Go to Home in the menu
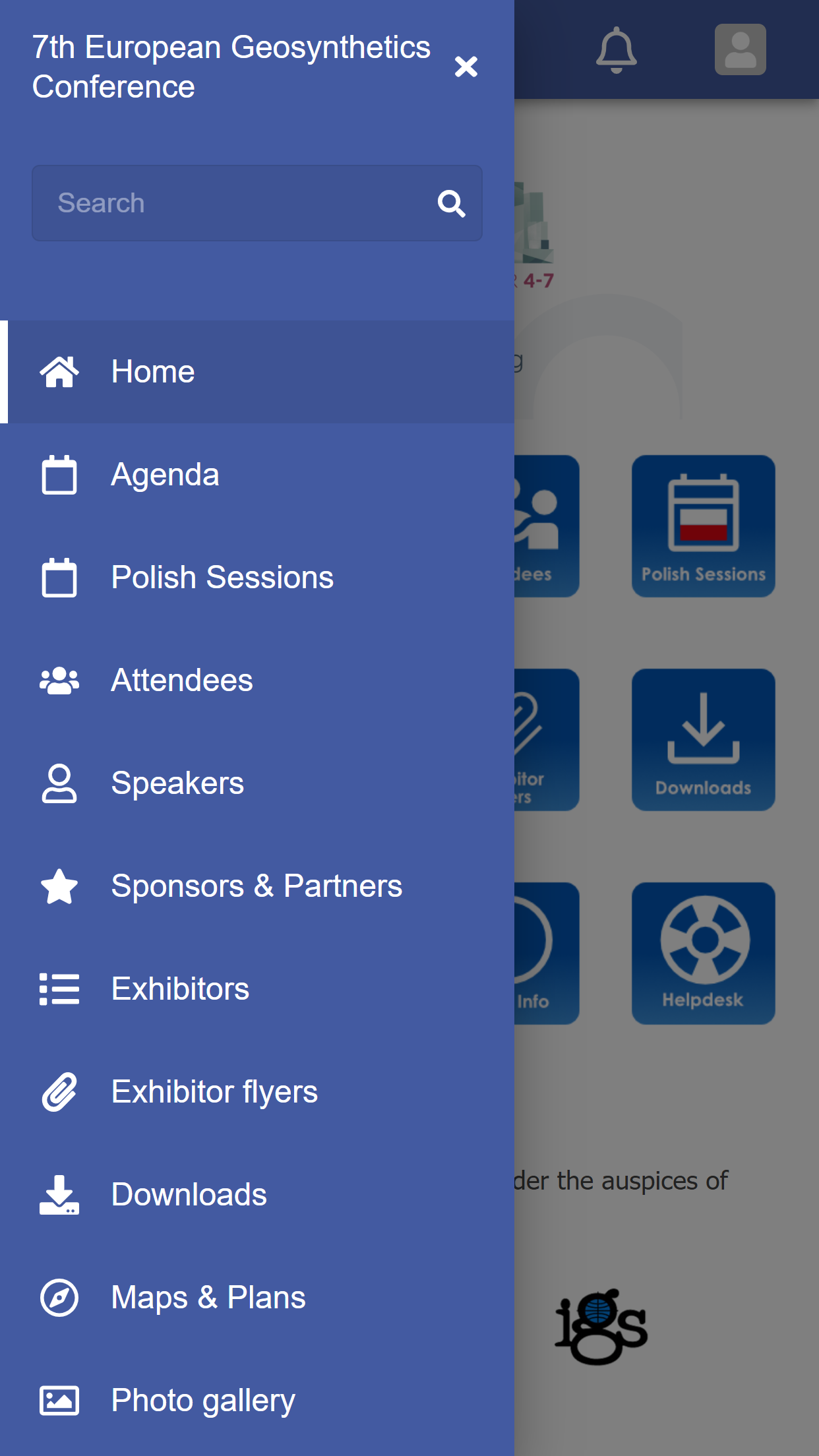The image size is (819, 1456). 257,372
